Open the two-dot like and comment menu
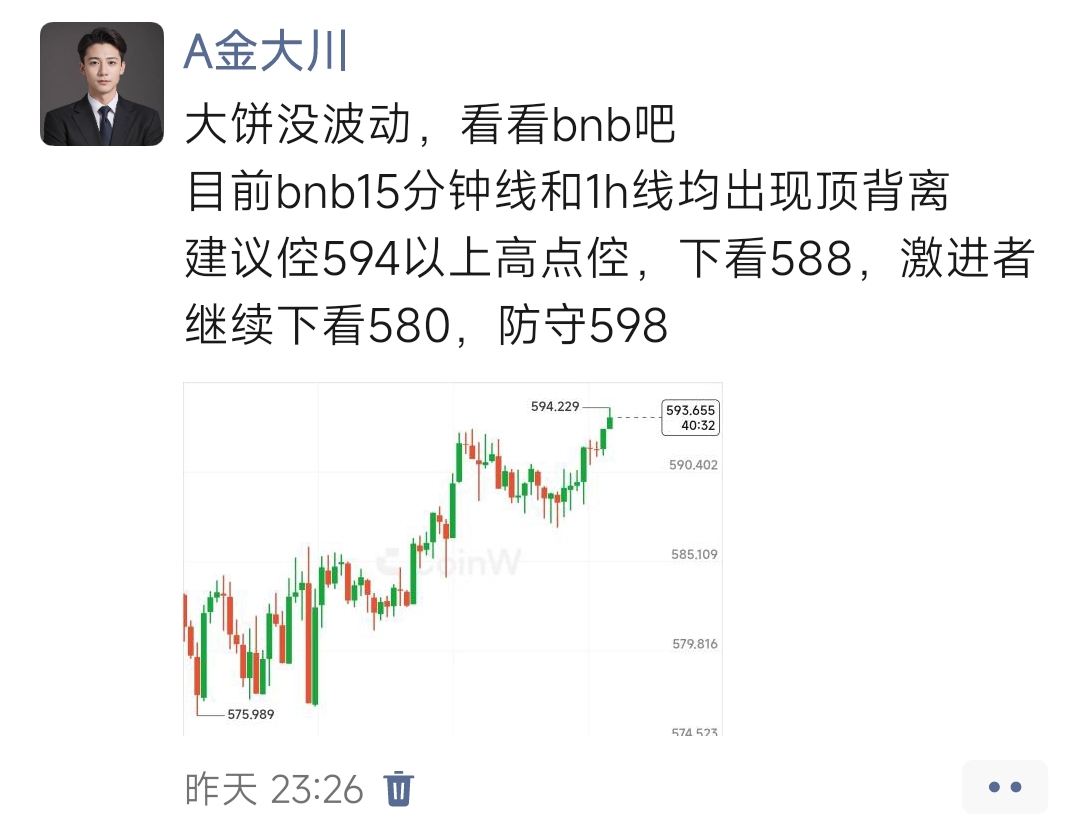The height and width of the screenshot is (835, 1080). [x=1004, y=787]
